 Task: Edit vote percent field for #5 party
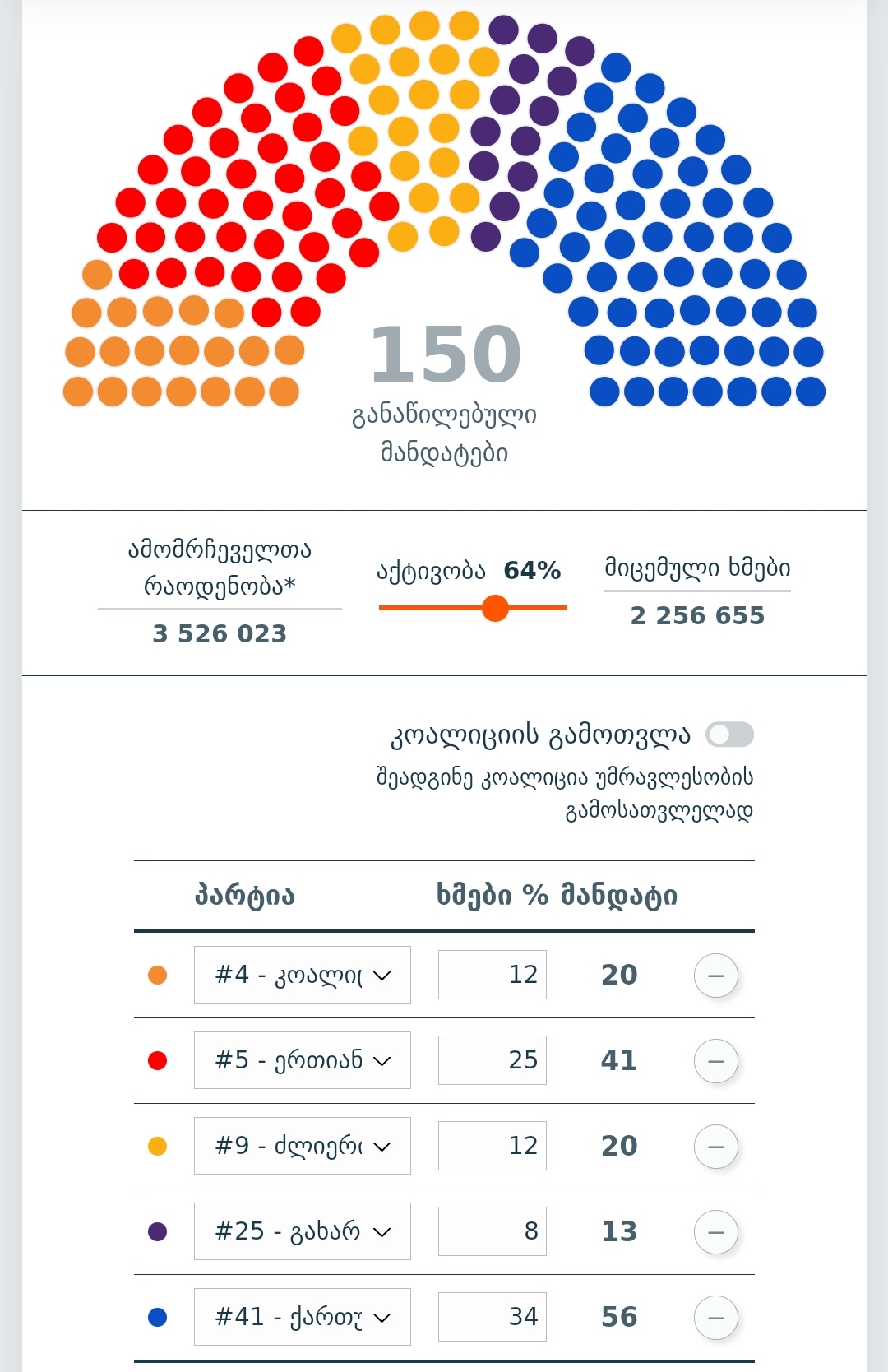tap(493, 1060)
